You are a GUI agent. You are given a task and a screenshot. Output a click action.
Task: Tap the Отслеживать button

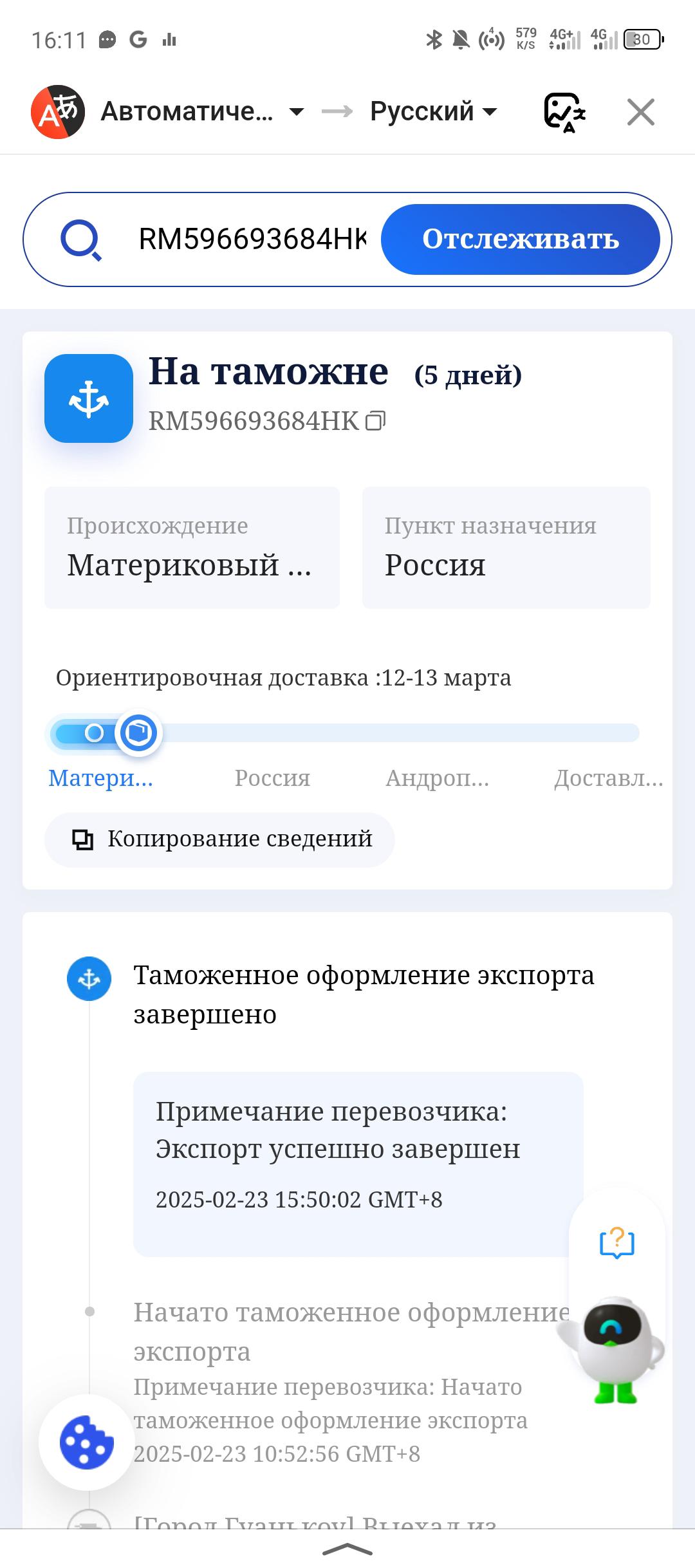520,239
